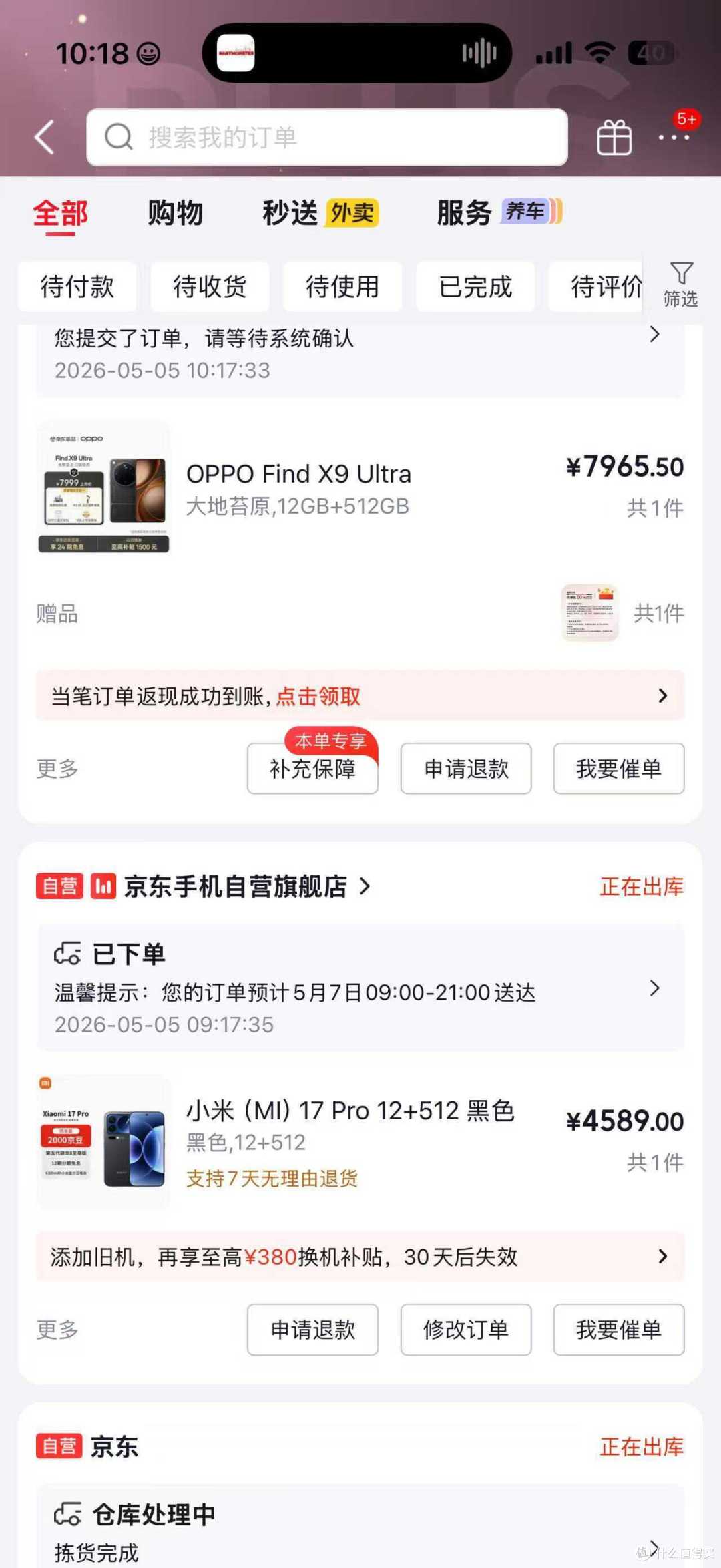Filter orders by 待付款
This screenshot has height=1568, width=721.
(x=77, y=286)
